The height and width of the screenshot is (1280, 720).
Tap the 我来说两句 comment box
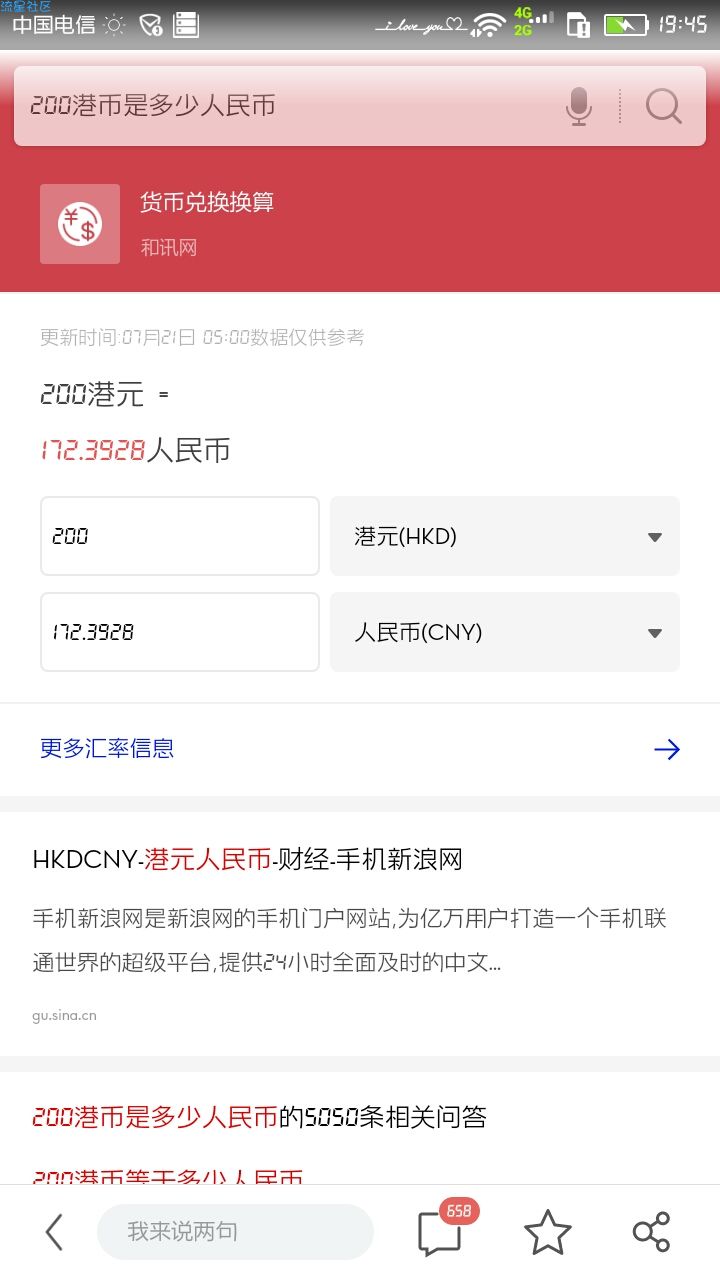click(235, 1232)
